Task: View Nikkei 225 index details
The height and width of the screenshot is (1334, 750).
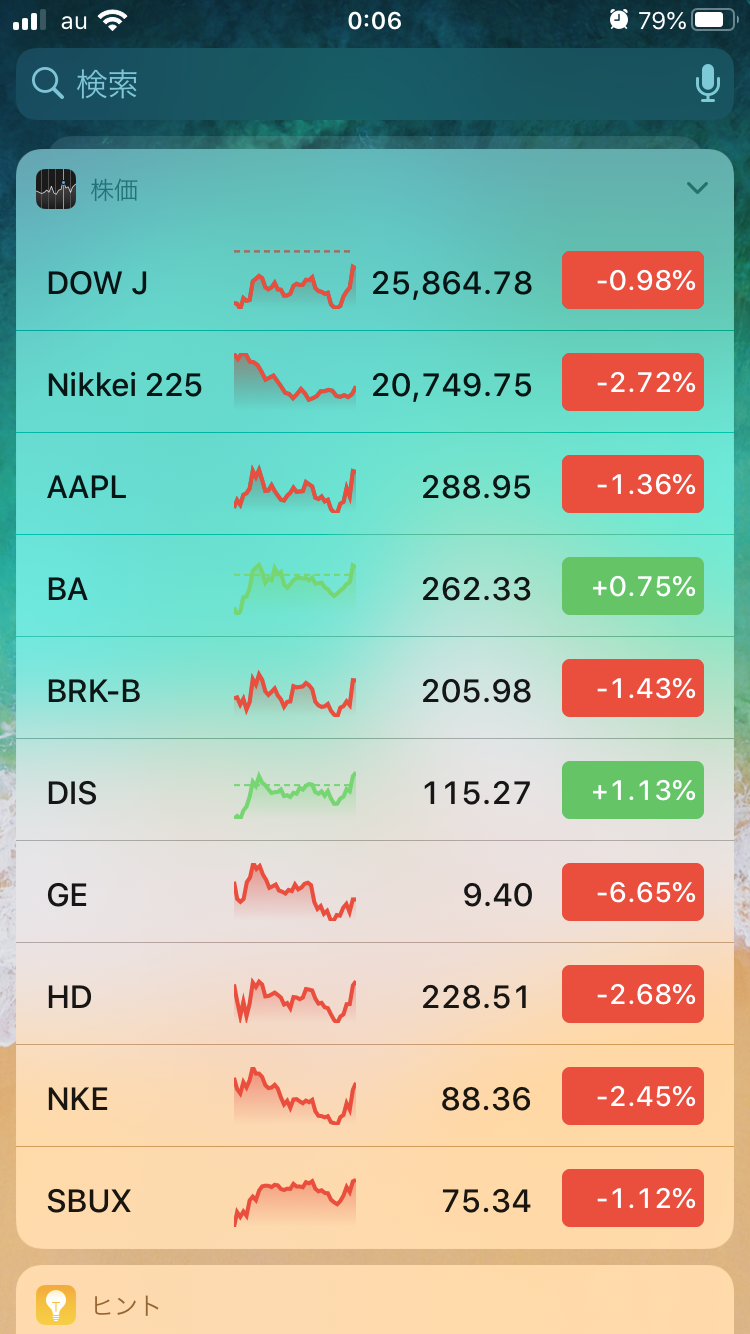Action: [x=375, y=384]
